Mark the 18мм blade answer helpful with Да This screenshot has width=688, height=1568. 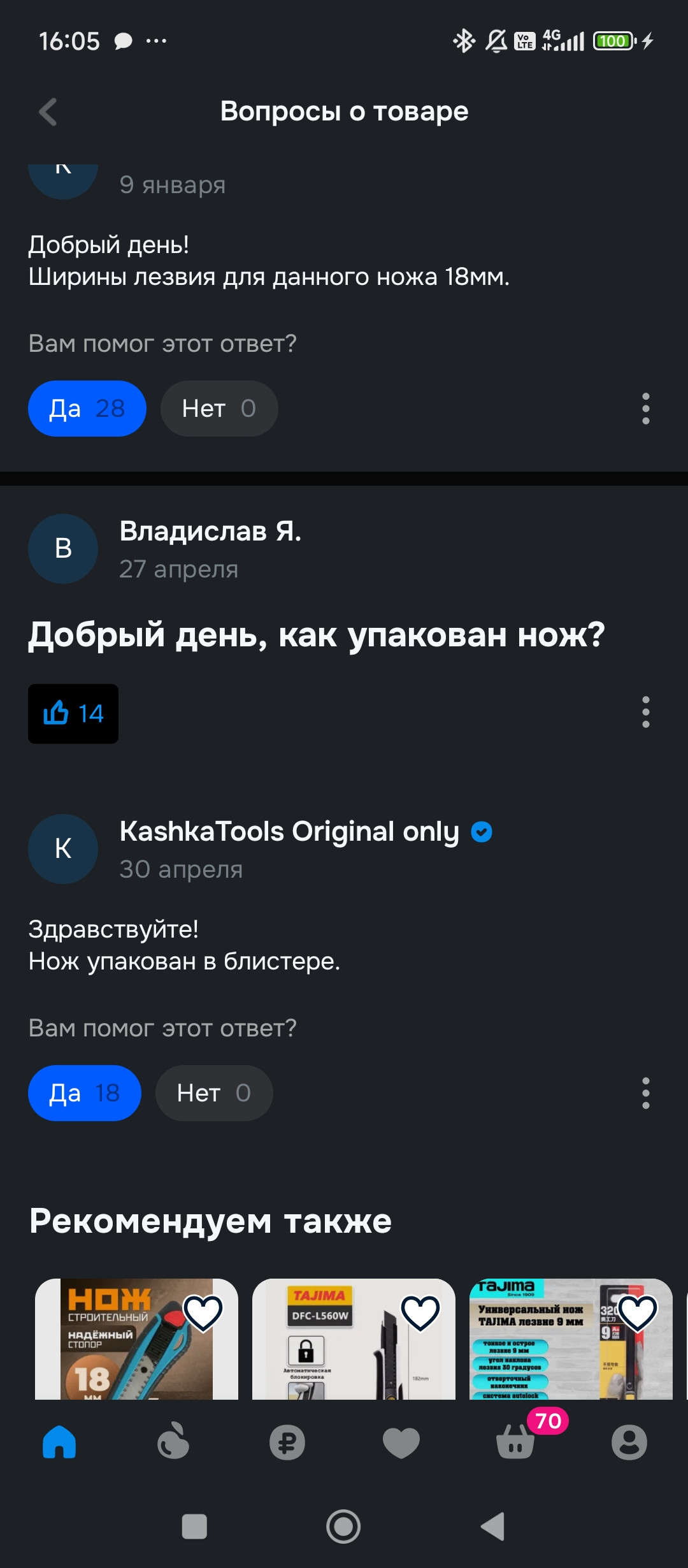pyautogui.click(x=87, y=409)
